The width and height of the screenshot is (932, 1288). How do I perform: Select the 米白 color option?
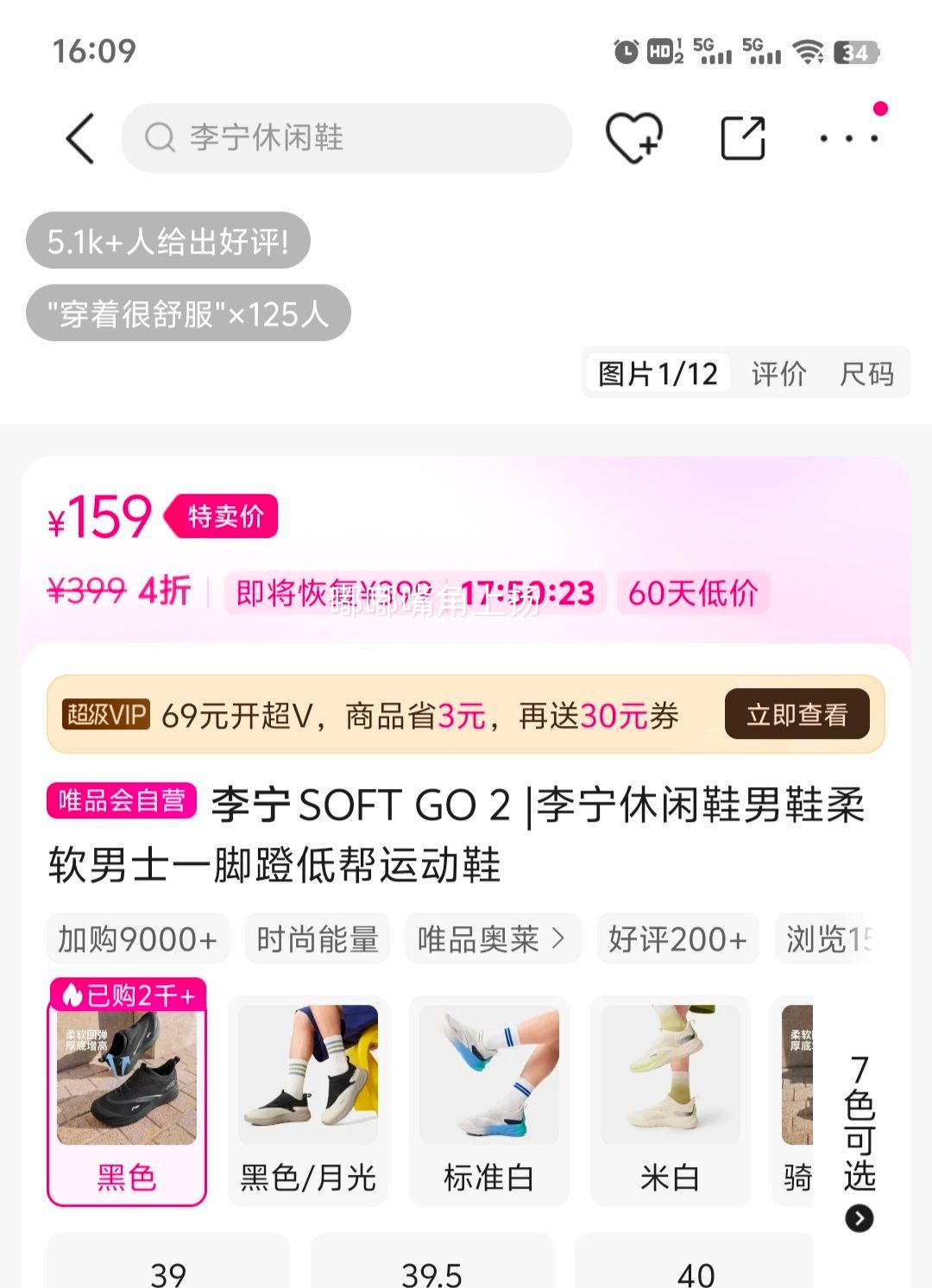pos(671,1101)
